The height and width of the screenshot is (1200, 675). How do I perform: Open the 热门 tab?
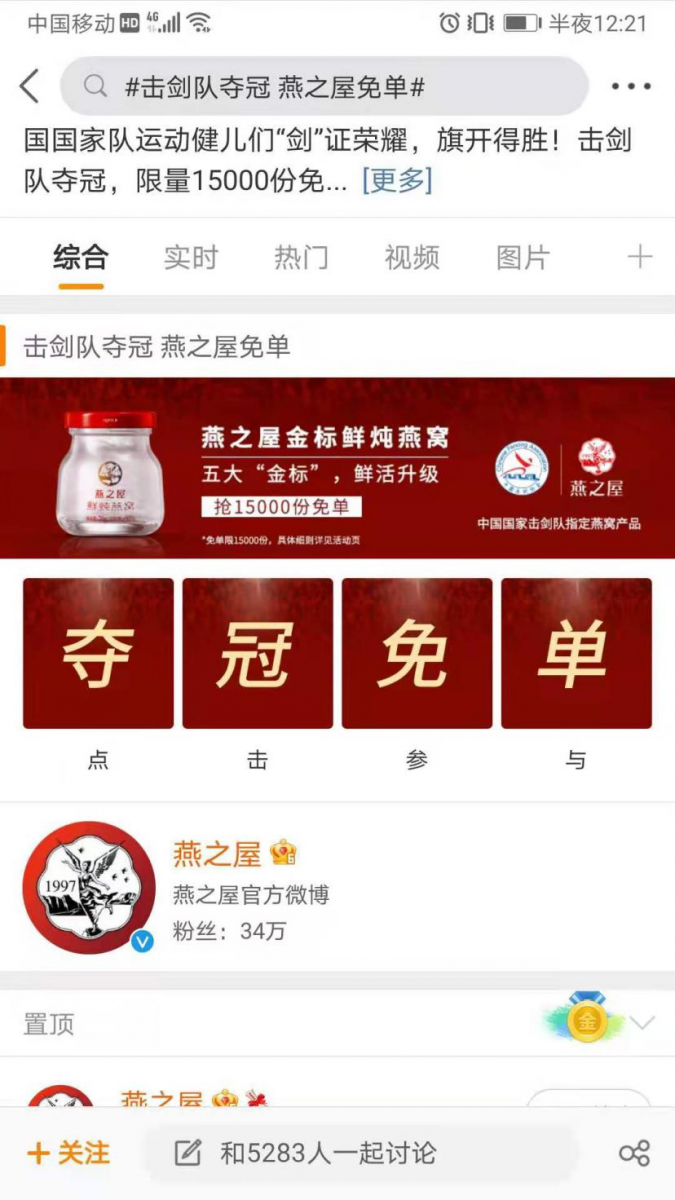(301, 258)
